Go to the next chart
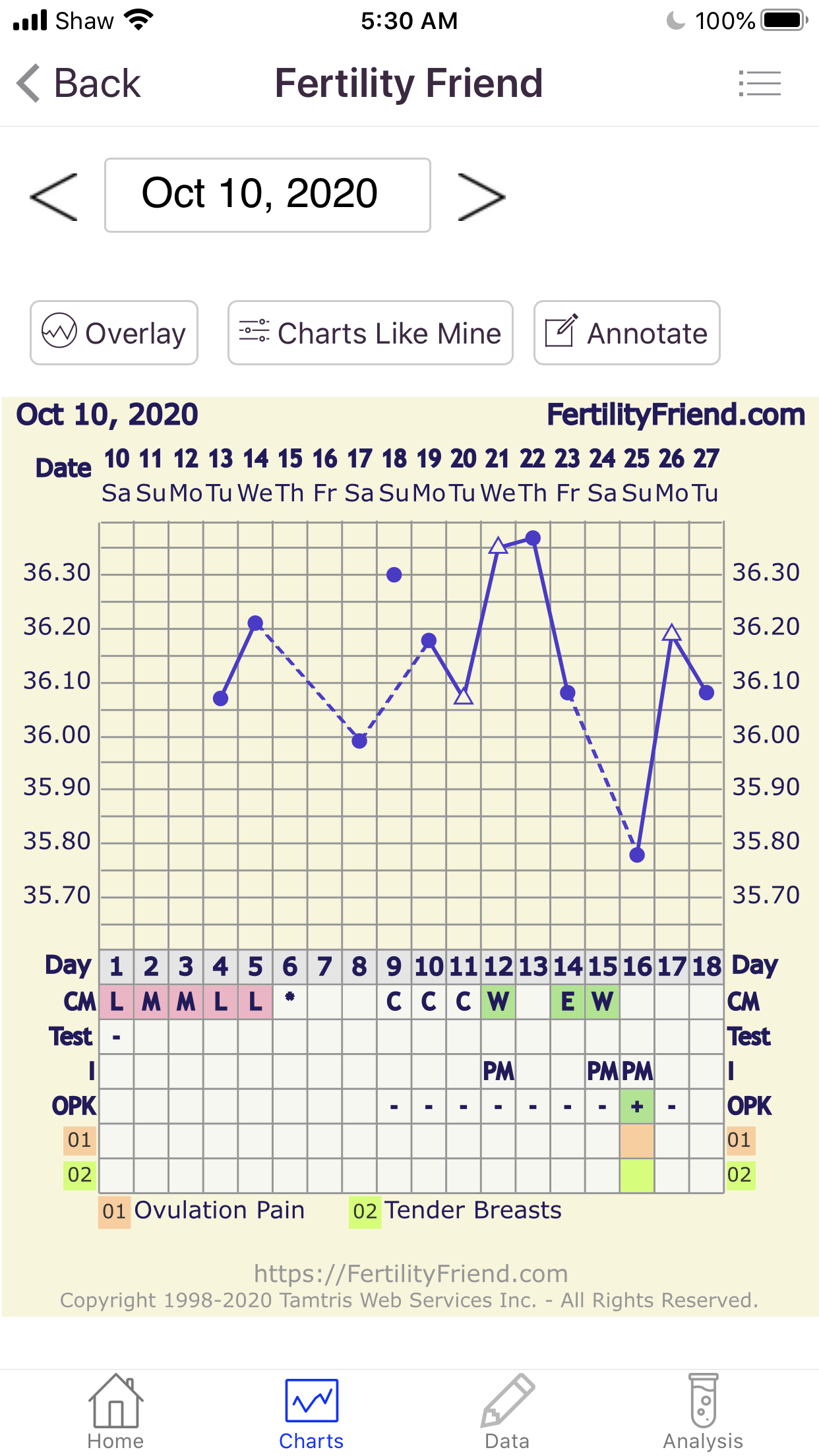Image resolution: width=819 pixels, height=1456 pixels. pyautogui.click(x=481, y=197)
